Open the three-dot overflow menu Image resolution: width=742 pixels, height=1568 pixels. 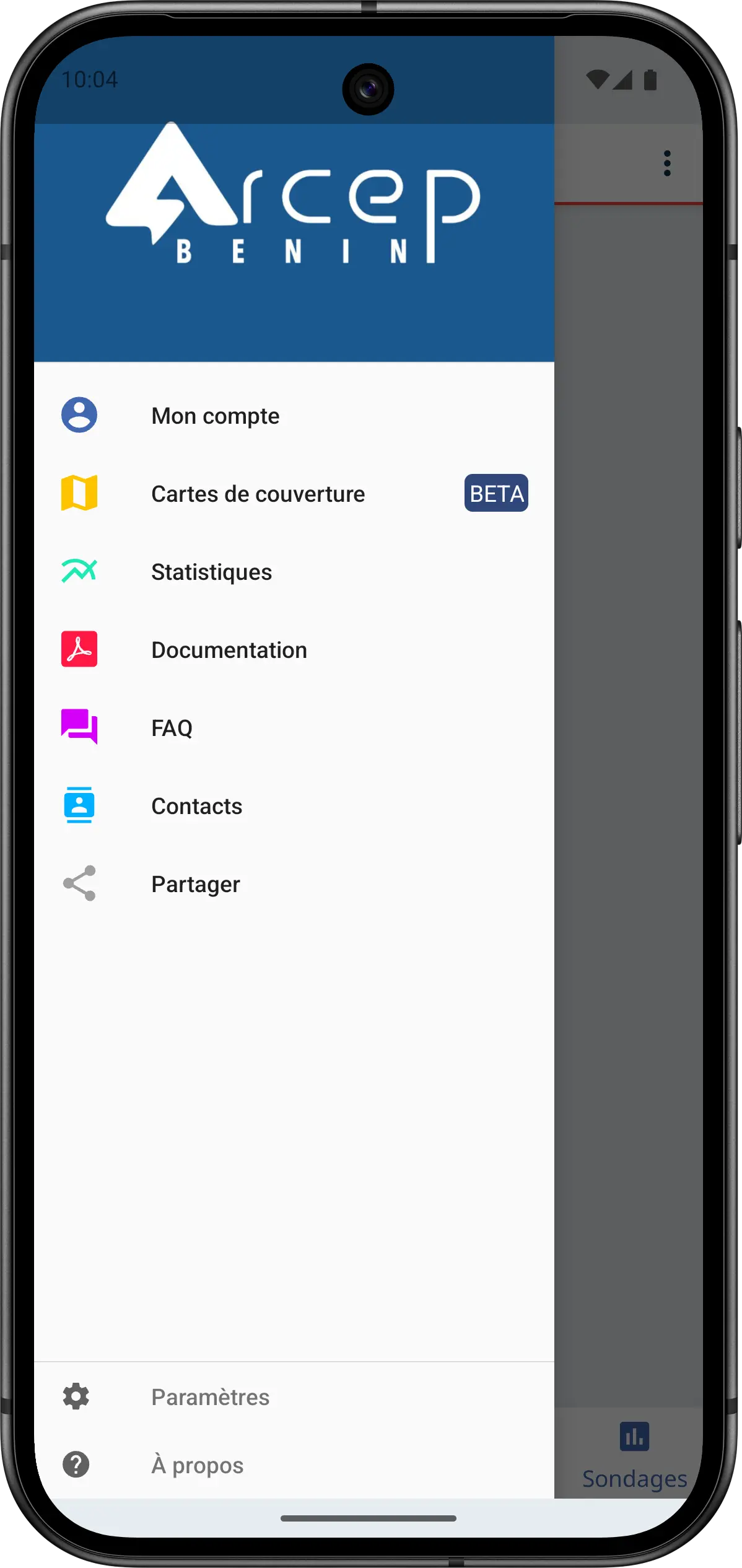tap(667, 164)
